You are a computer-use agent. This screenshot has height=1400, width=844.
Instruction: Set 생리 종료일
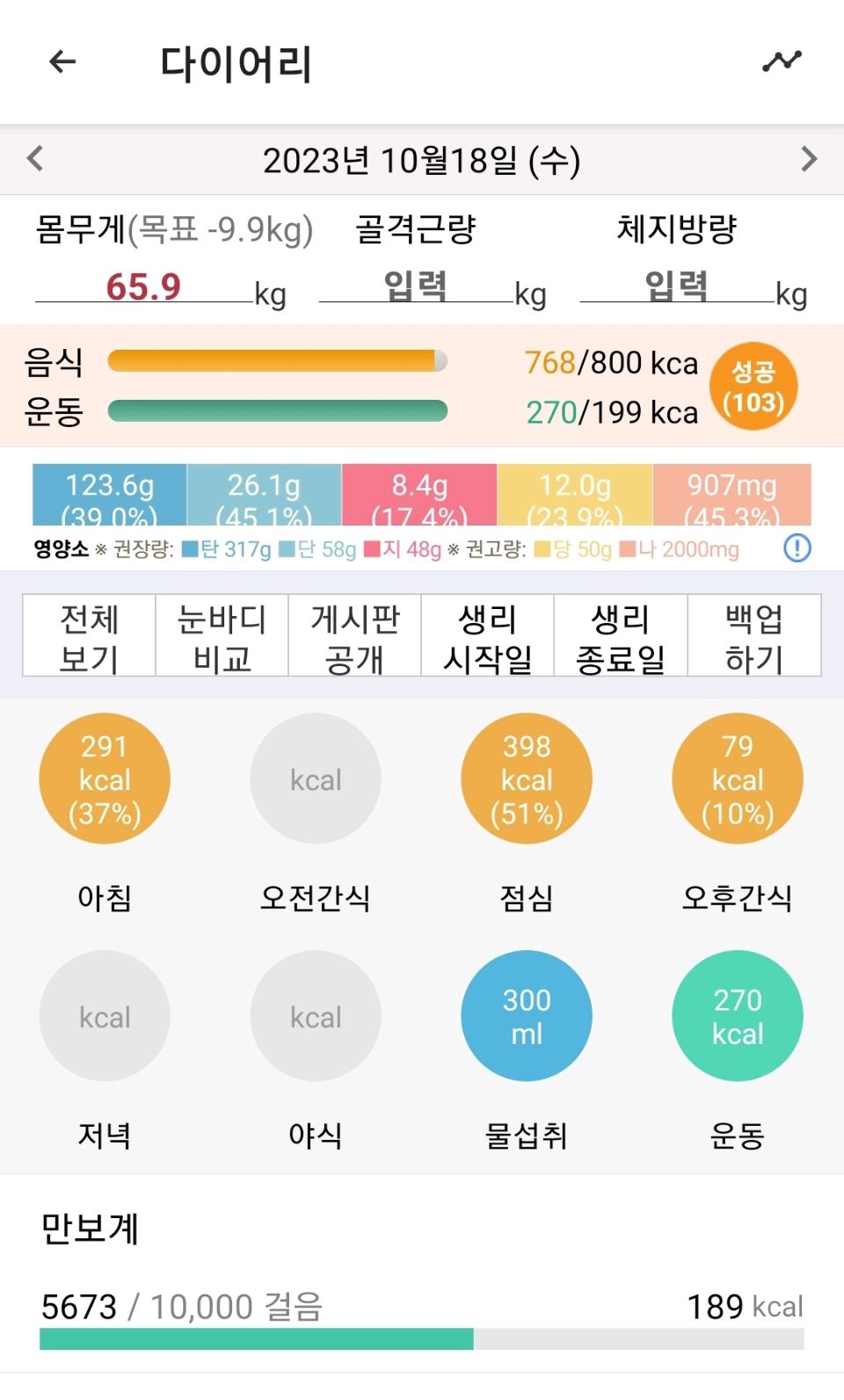(620, 636)
